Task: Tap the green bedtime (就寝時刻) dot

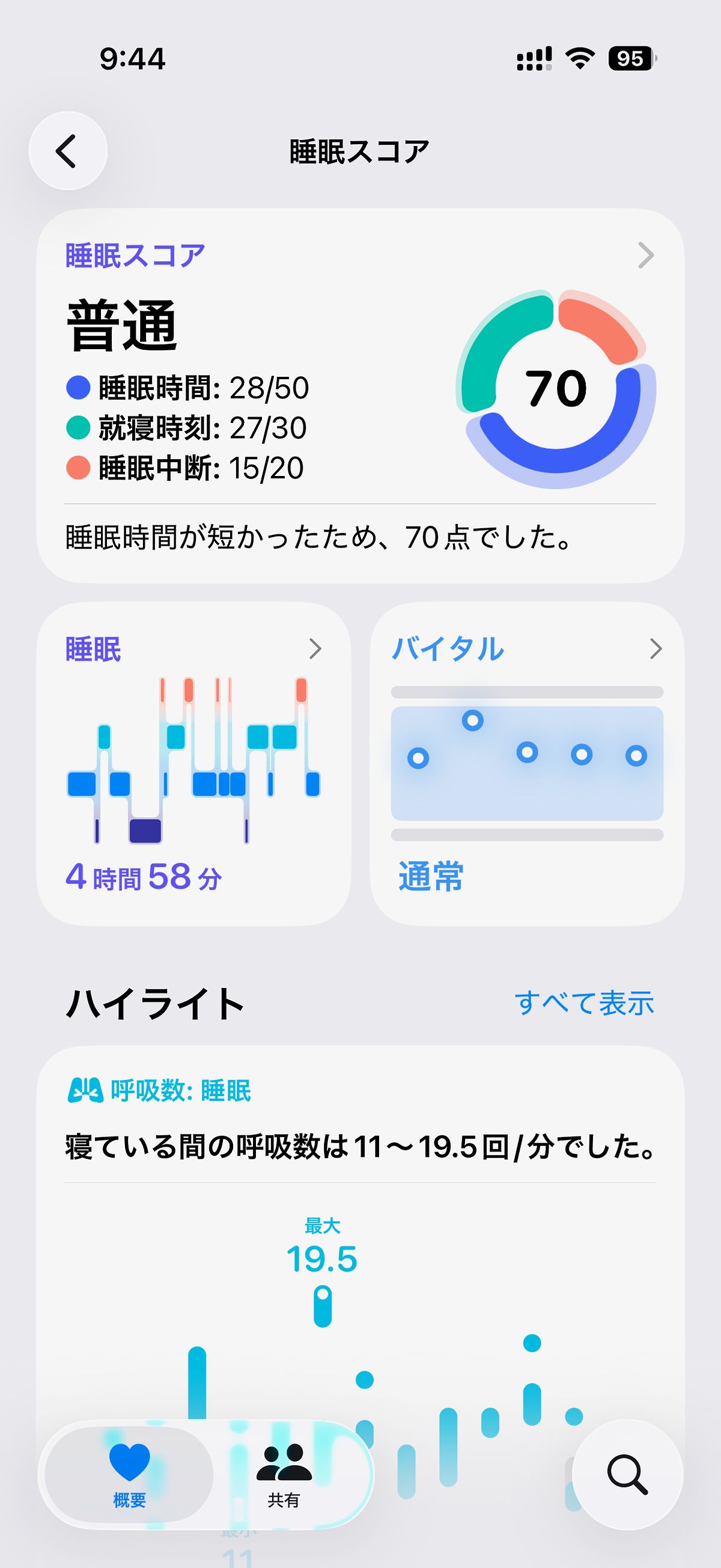Action: (78, 427)
